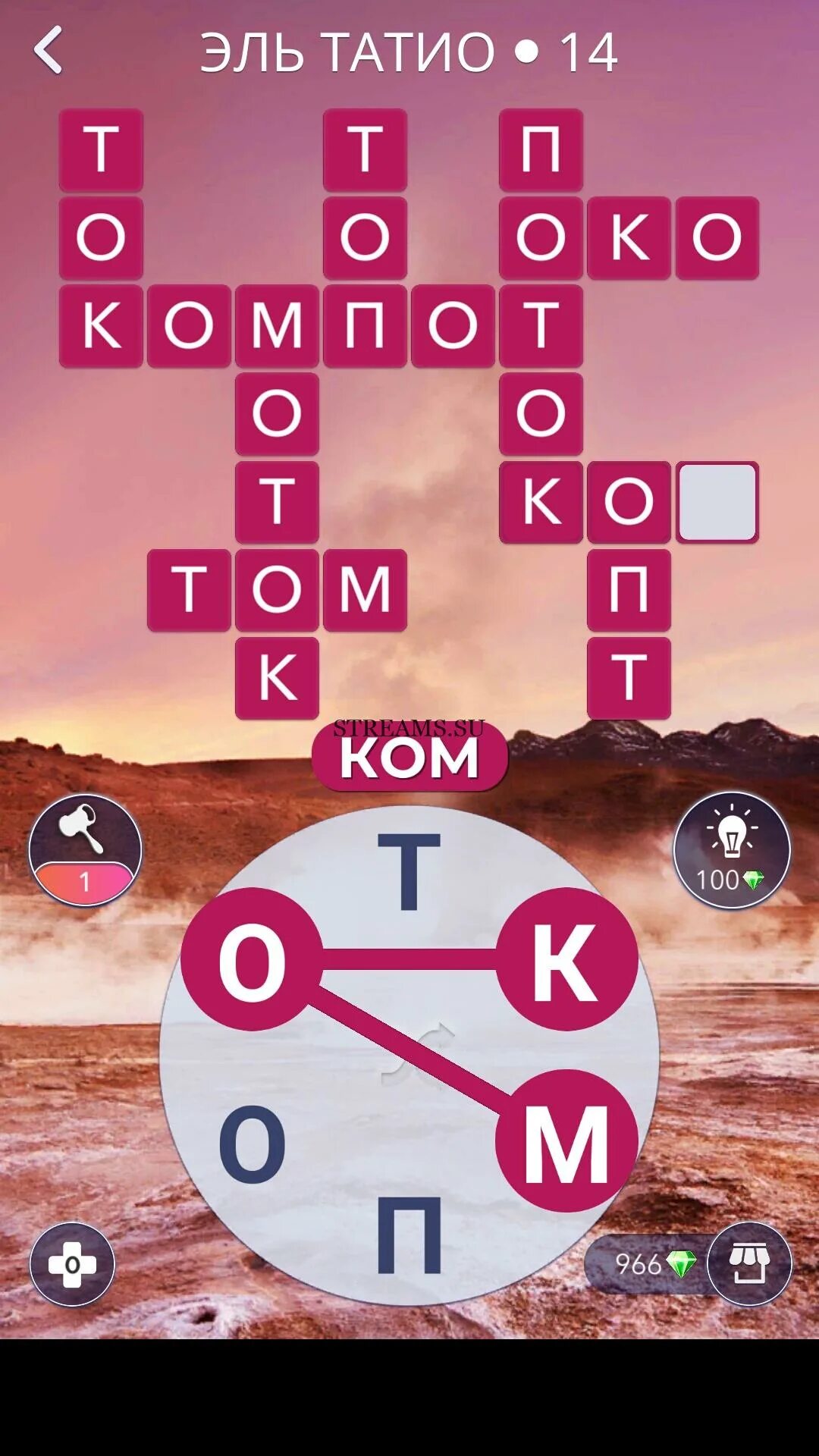Use the hammer booster
Viewport: 819px width, 1456px height.
coord(85,849)
